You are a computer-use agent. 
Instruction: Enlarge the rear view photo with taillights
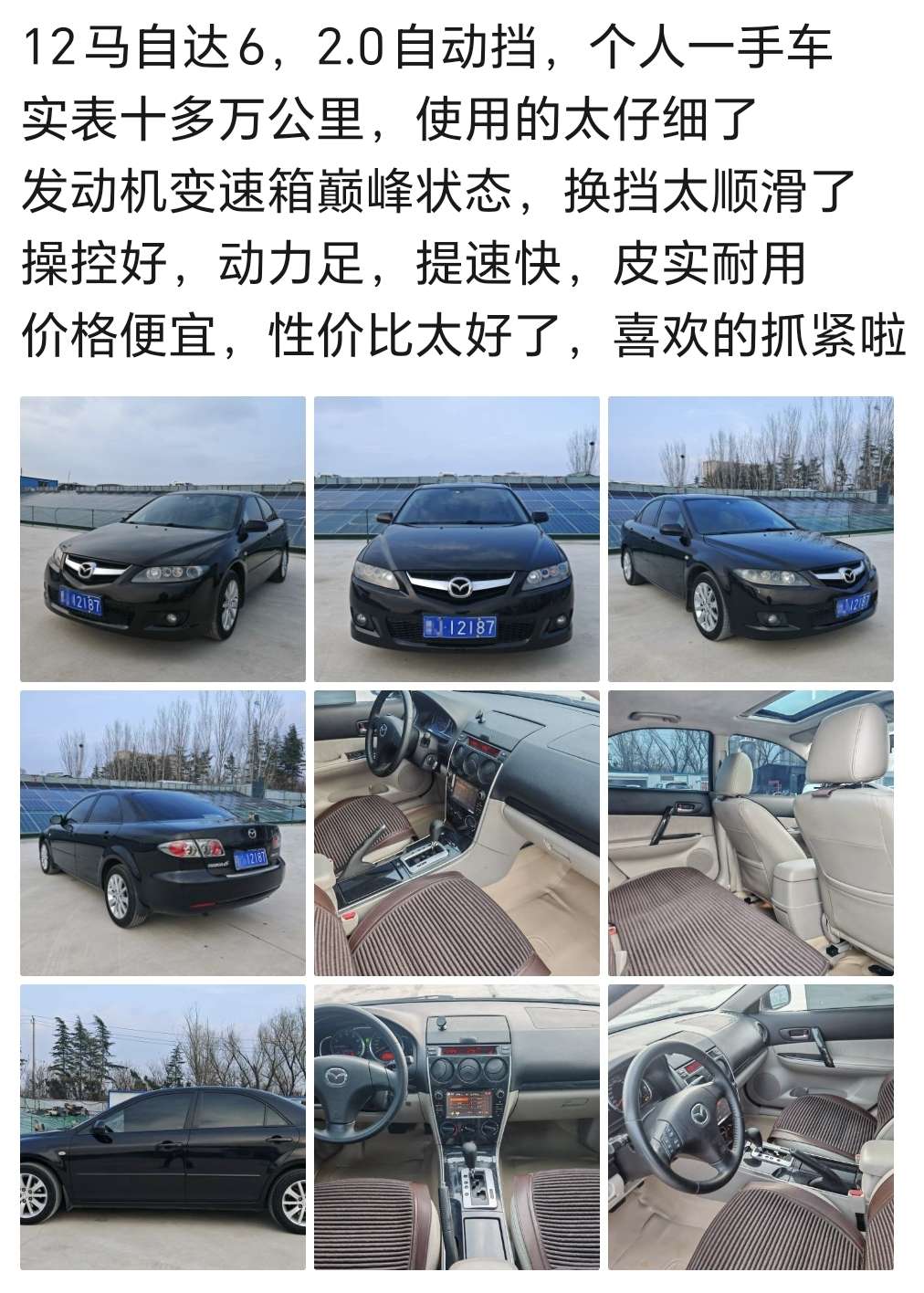tap(163, 833)
